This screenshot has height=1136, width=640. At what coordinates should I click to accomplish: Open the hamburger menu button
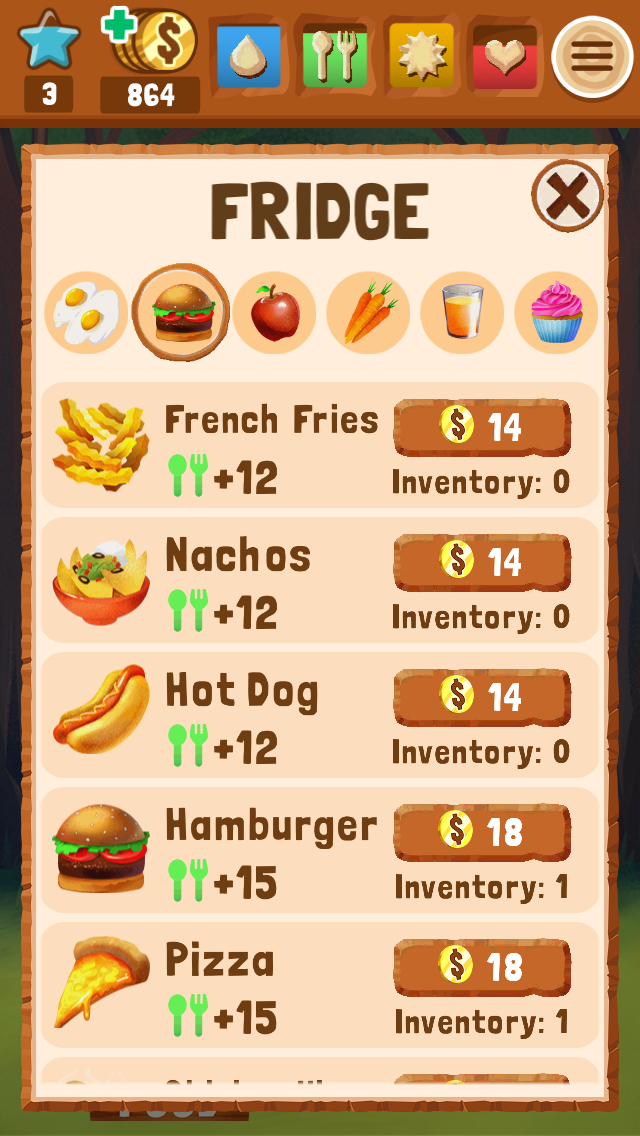pos(591,57)
